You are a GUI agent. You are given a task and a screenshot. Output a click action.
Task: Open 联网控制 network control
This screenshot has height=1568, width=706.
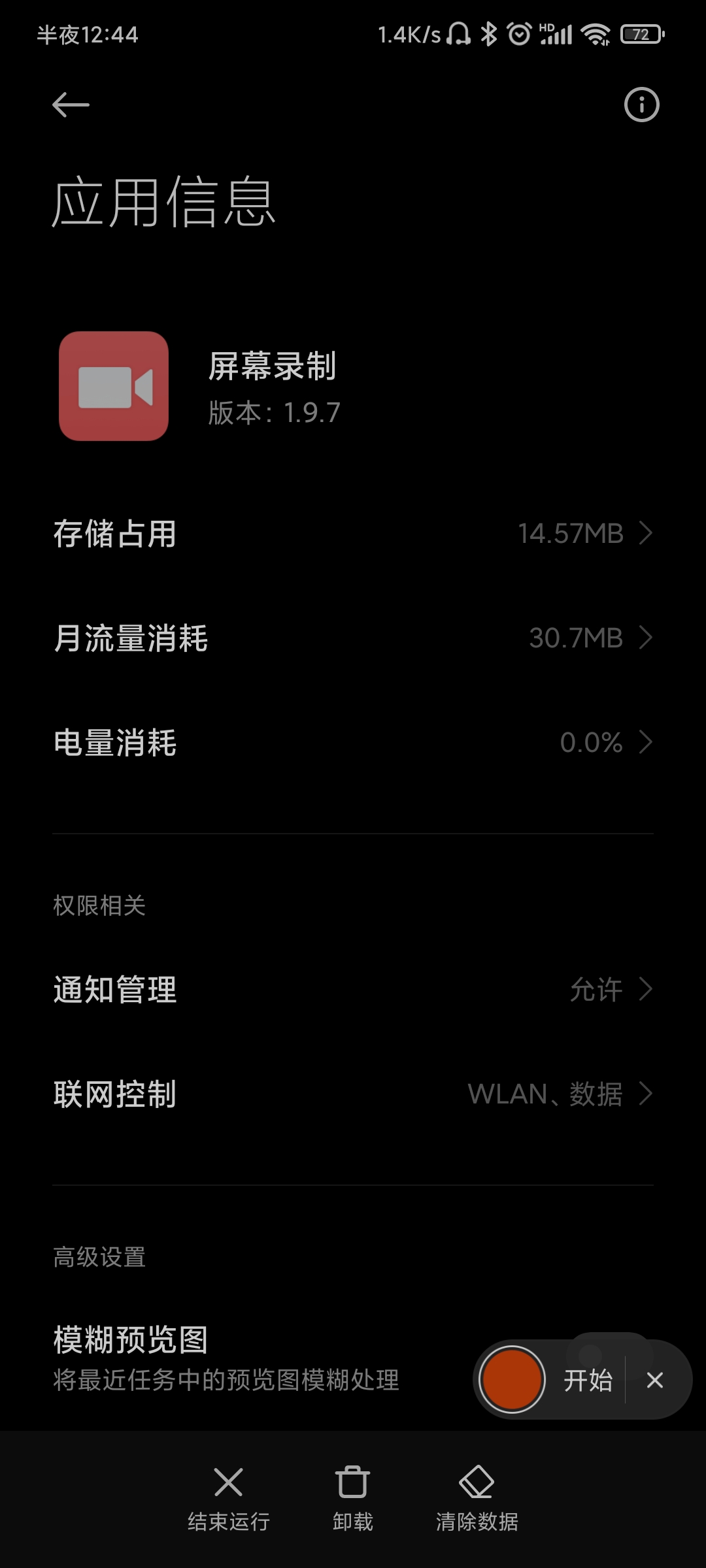[353, 1094]
